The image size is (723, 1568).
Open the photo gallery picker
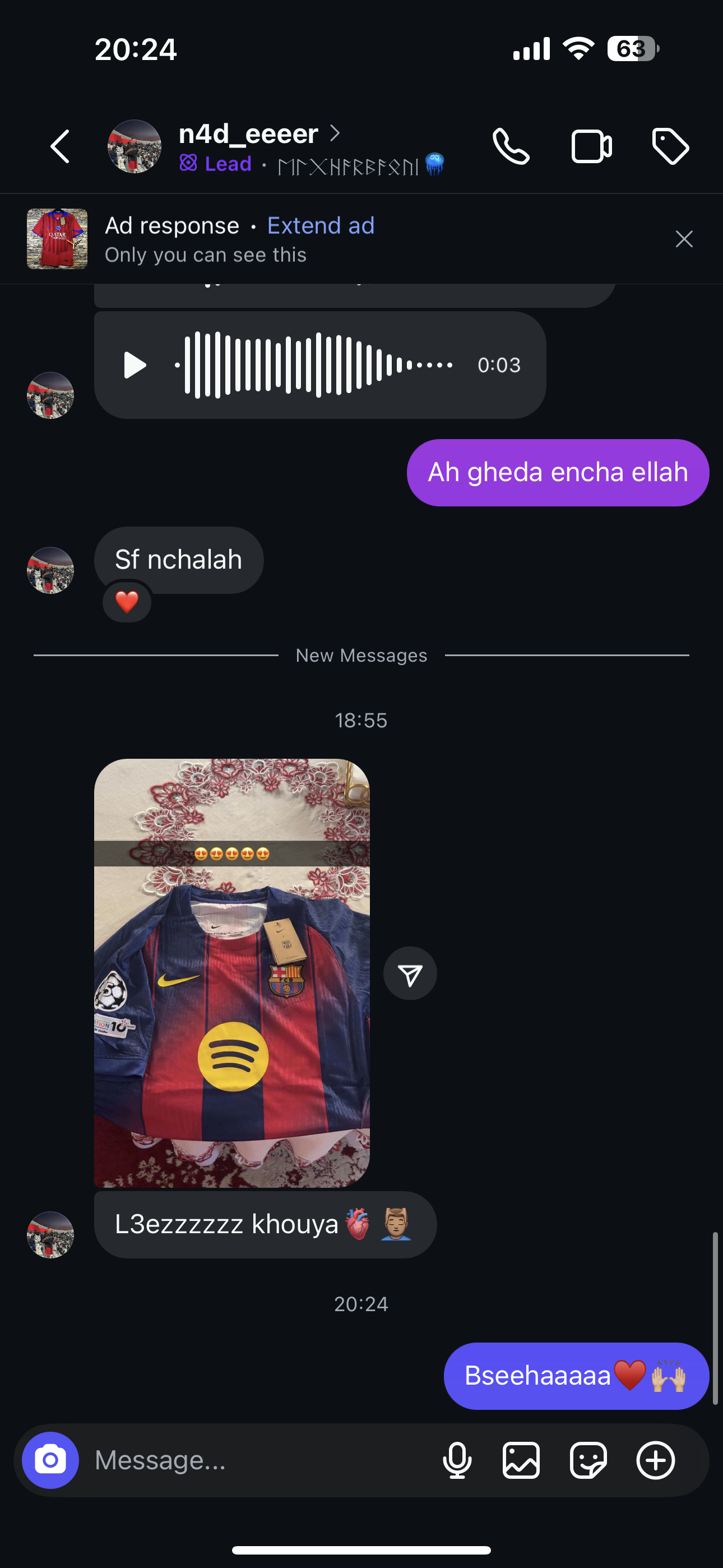pos(521,1460)
